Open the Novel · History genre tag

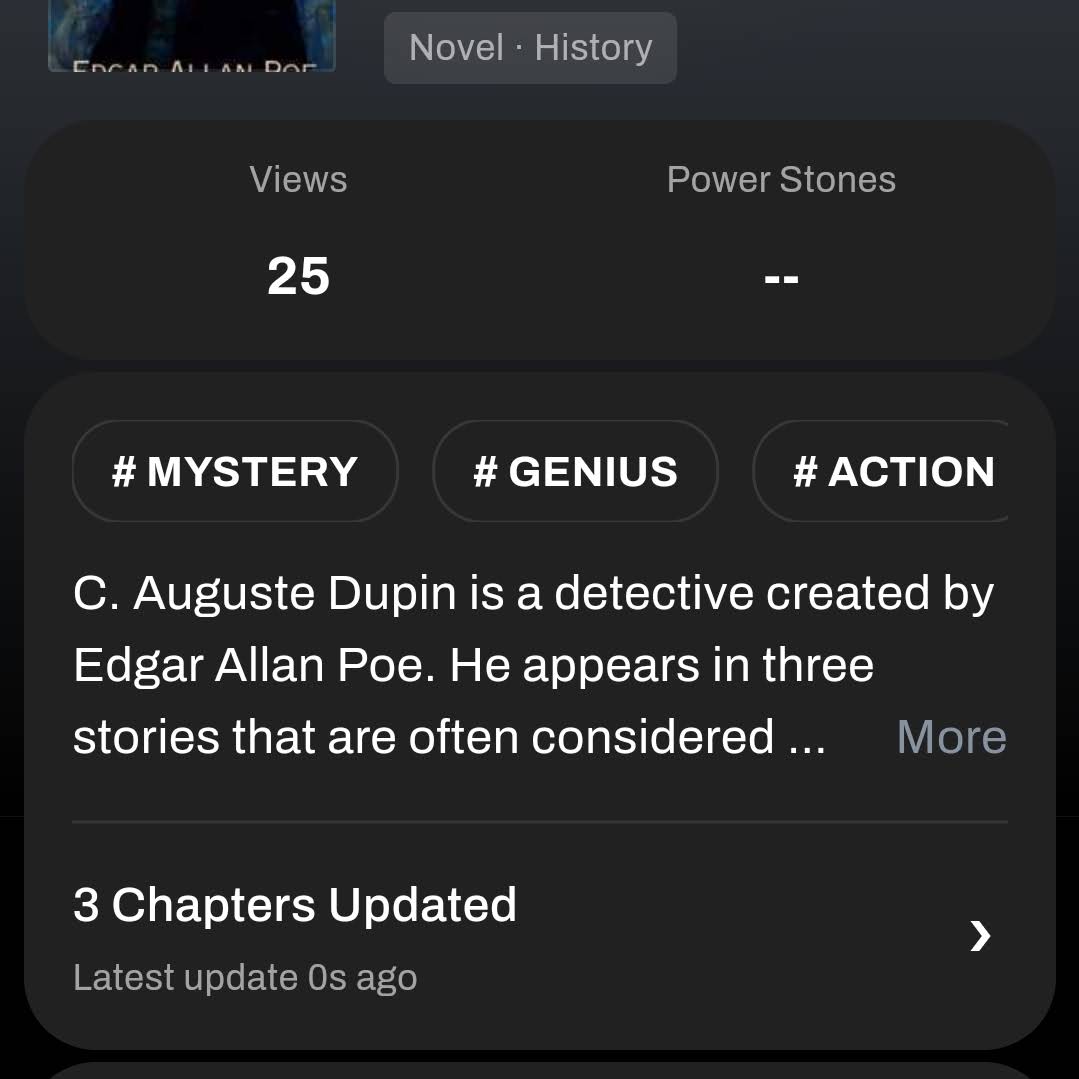click(530, 48)
